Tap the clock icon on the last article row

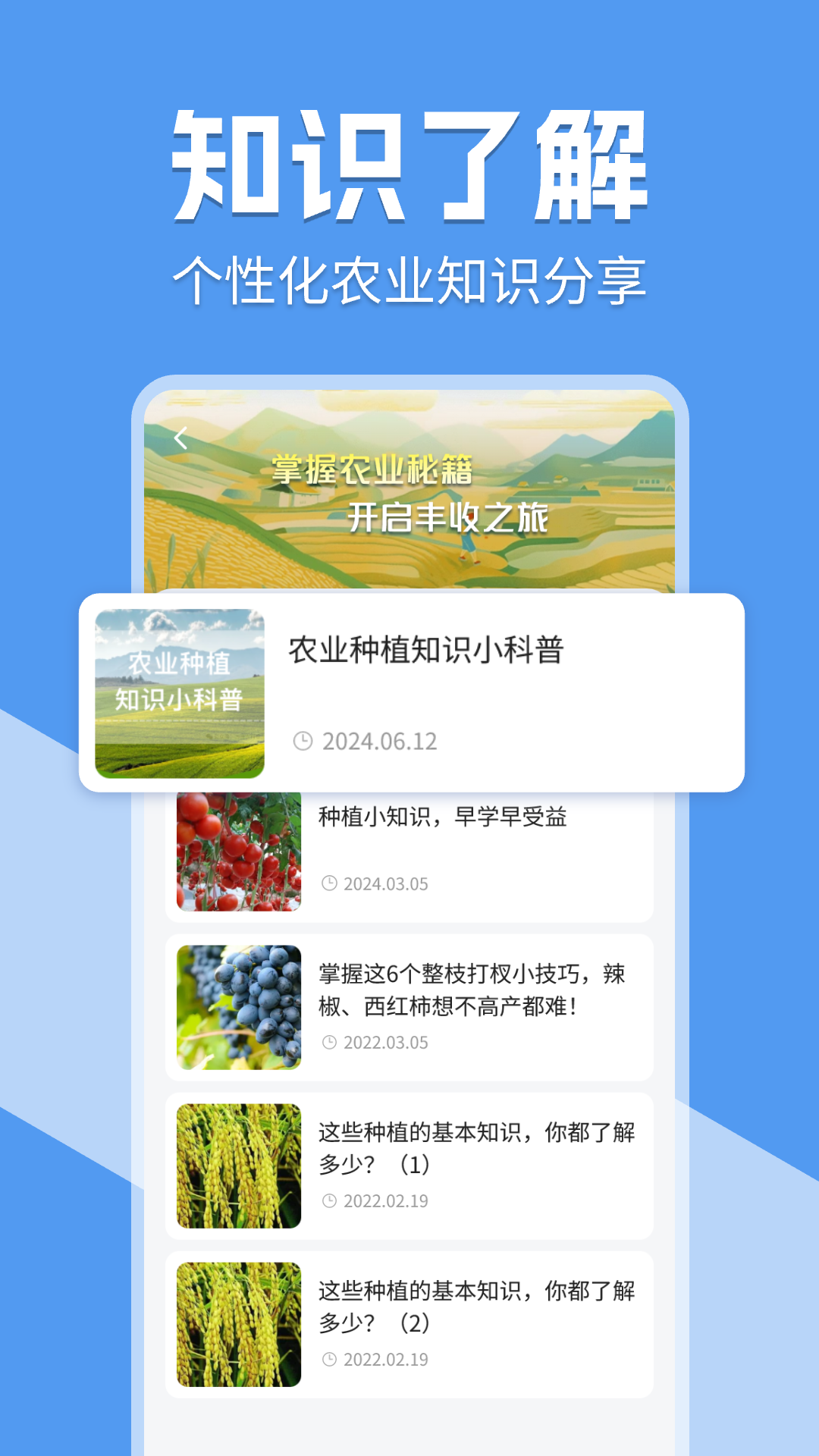click(x=330, y=1360)
